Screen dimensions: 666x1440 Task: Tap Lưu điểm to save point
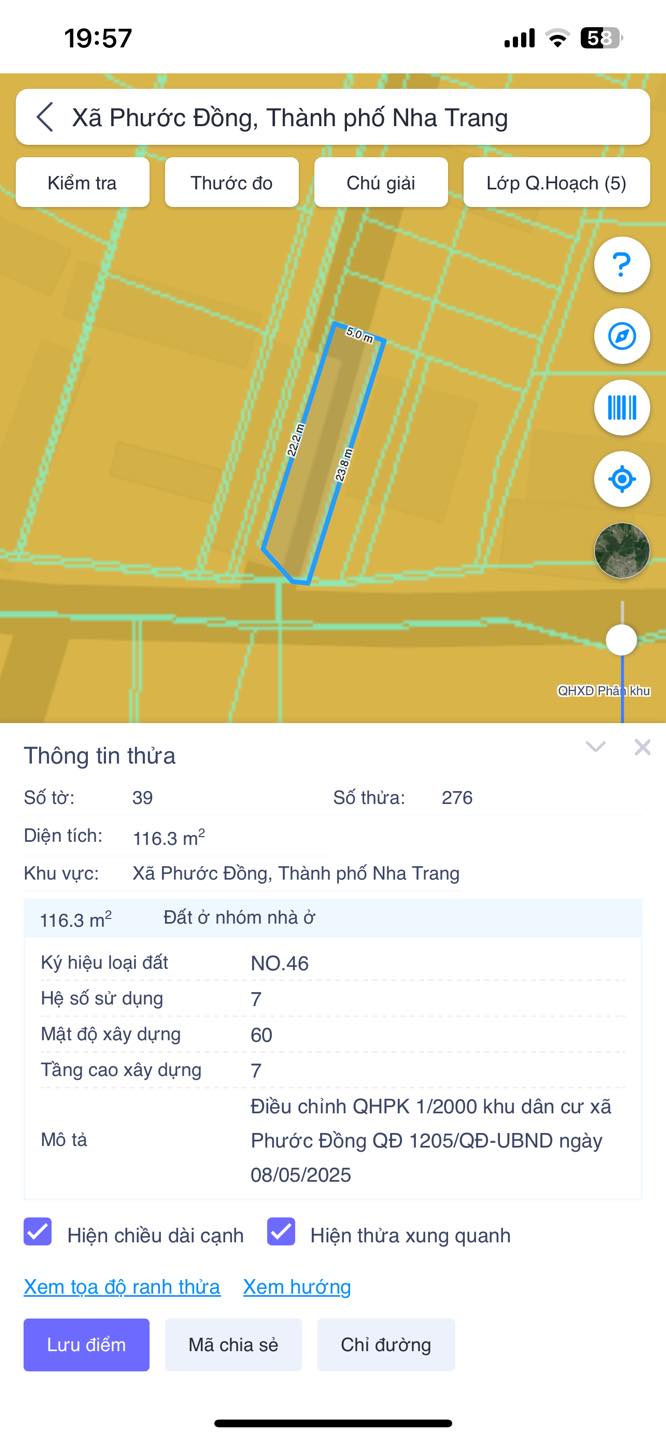pos(87,1345)
